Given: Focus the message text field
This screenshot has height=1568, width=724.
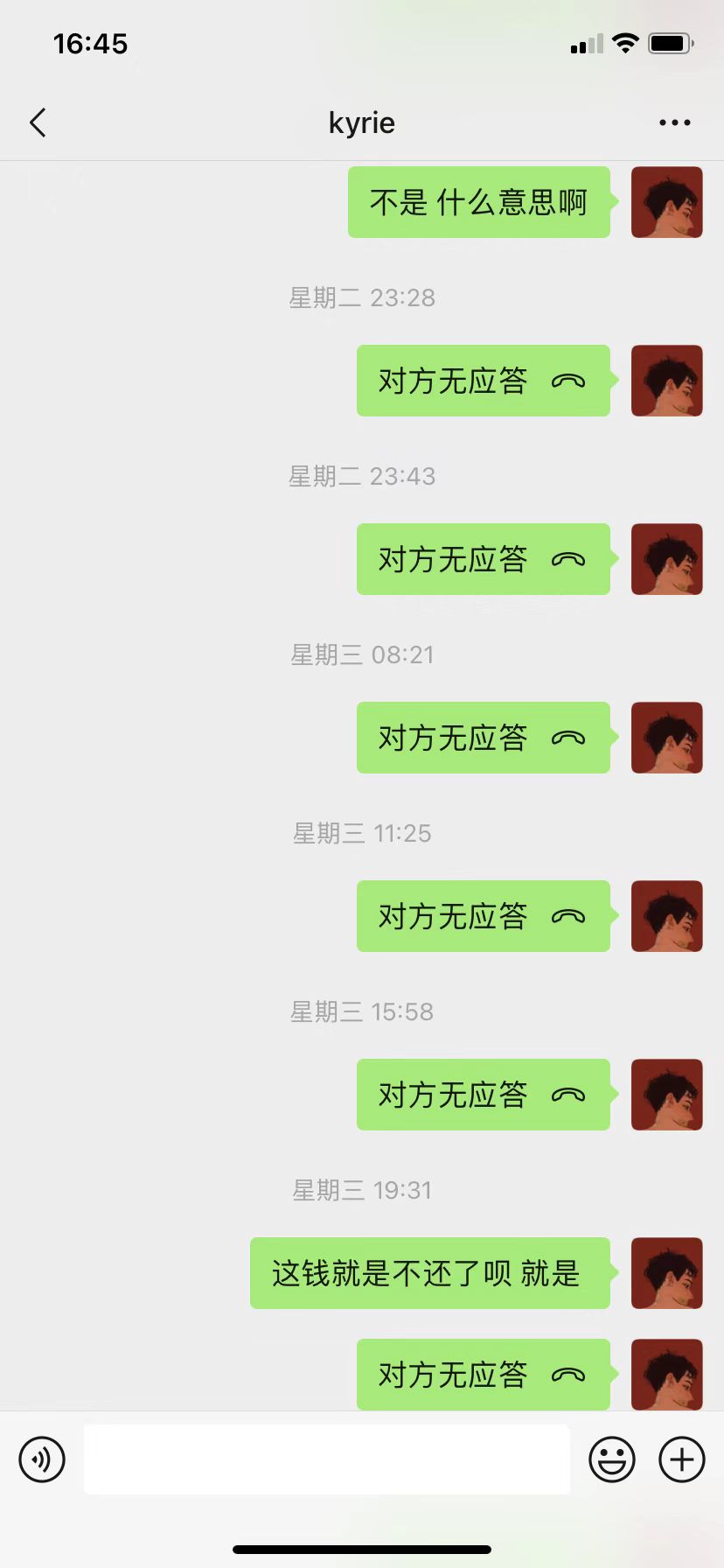Looking at the screenshot, I should (x=326, y=1459).
